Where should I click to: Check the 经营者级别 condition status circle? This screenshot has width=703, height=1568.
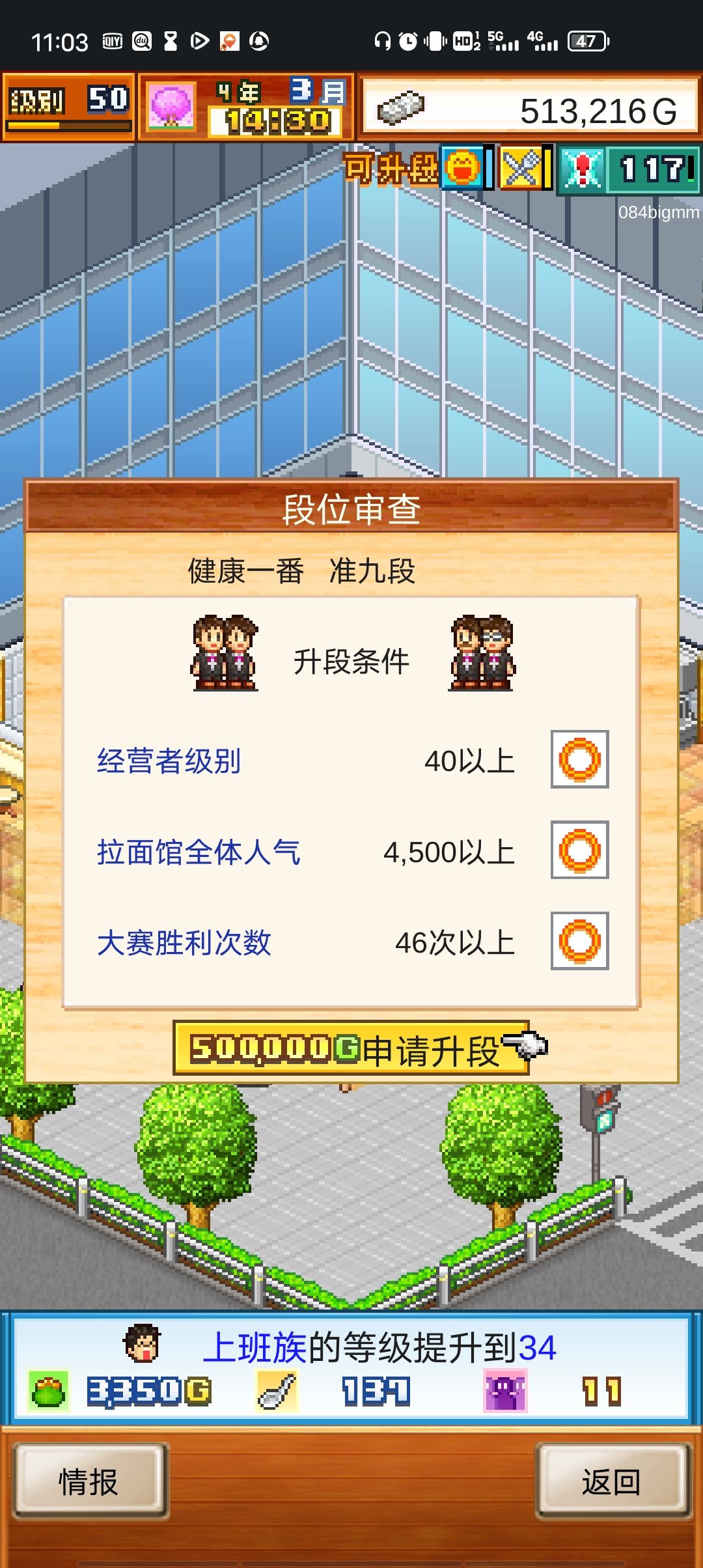click(579, 759)
